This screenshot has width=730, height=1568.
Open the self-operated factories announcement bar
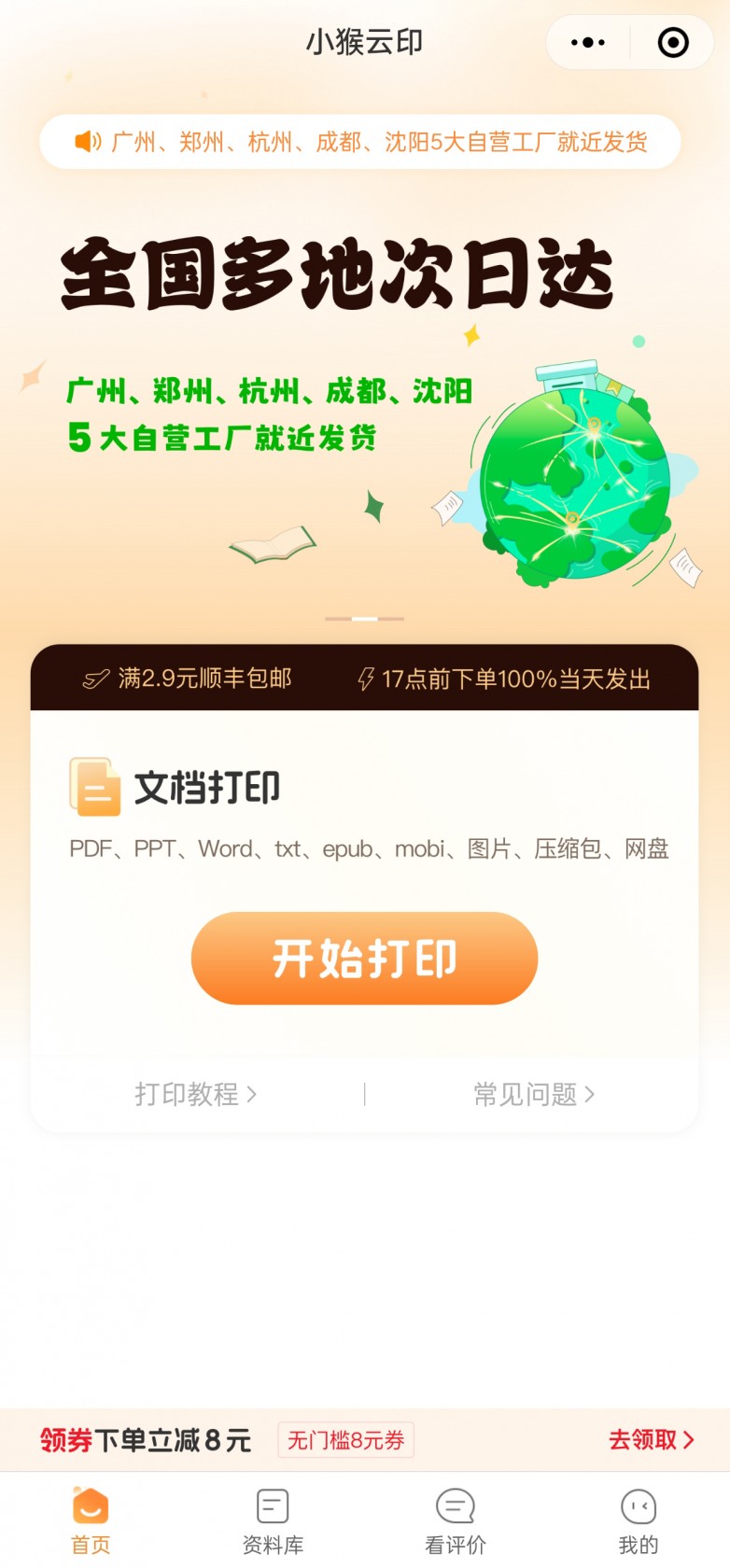tap(360, 142)
